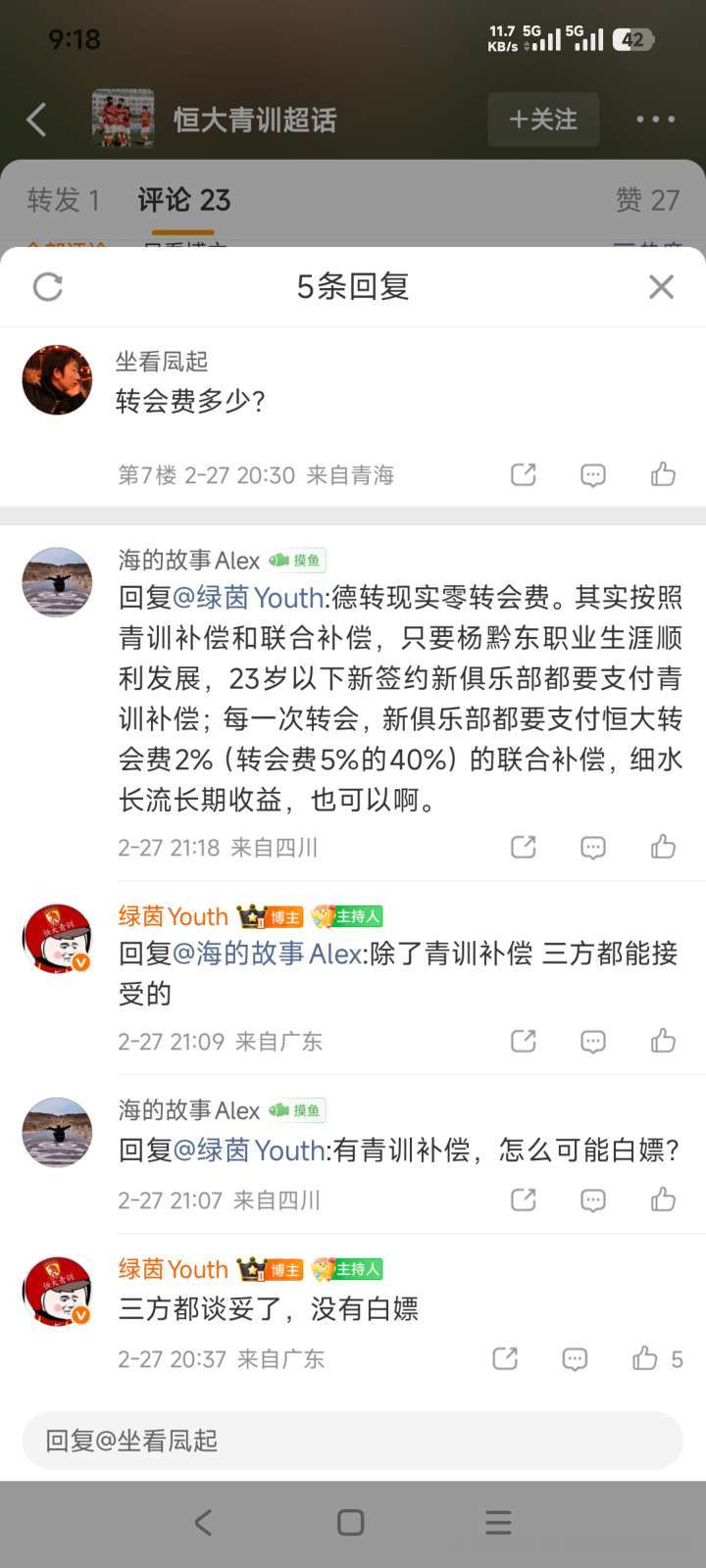The height and width of the screenshot is (1568, 706).
Task: Refresh the replies list
Action: point(48,286)
